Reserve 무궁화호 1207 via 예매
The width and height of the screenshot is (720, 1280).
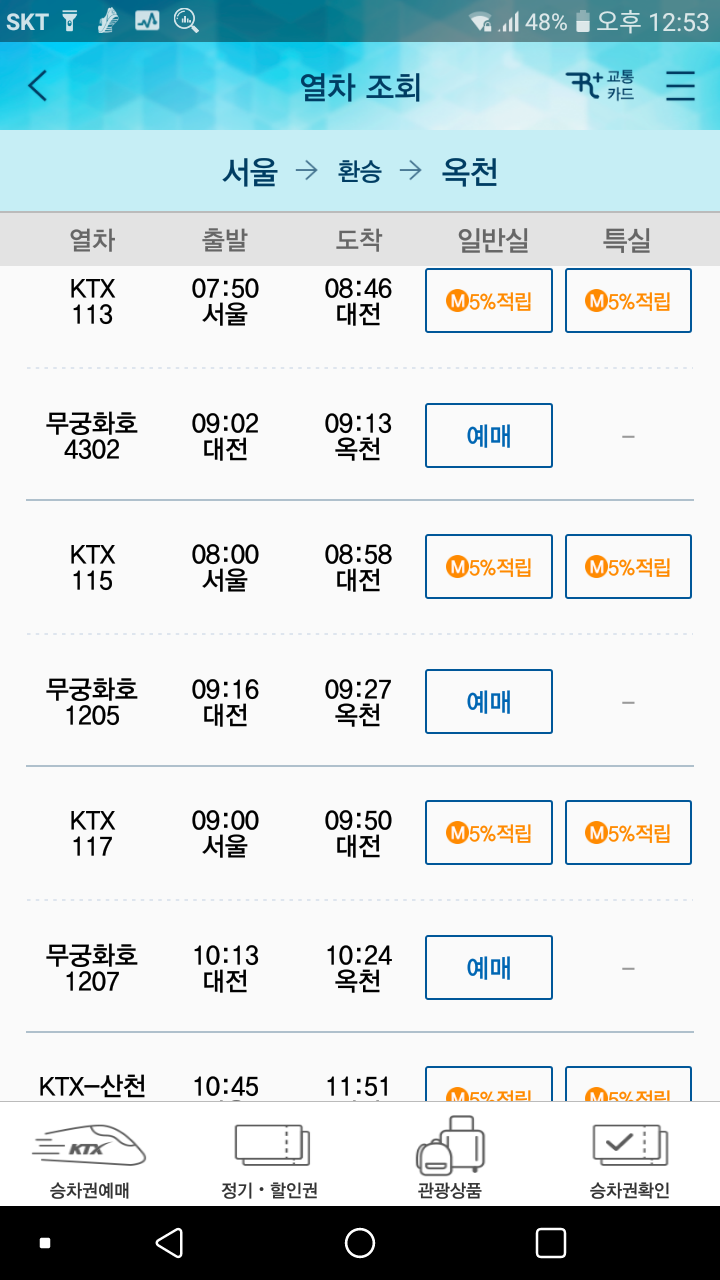[489, 967]
